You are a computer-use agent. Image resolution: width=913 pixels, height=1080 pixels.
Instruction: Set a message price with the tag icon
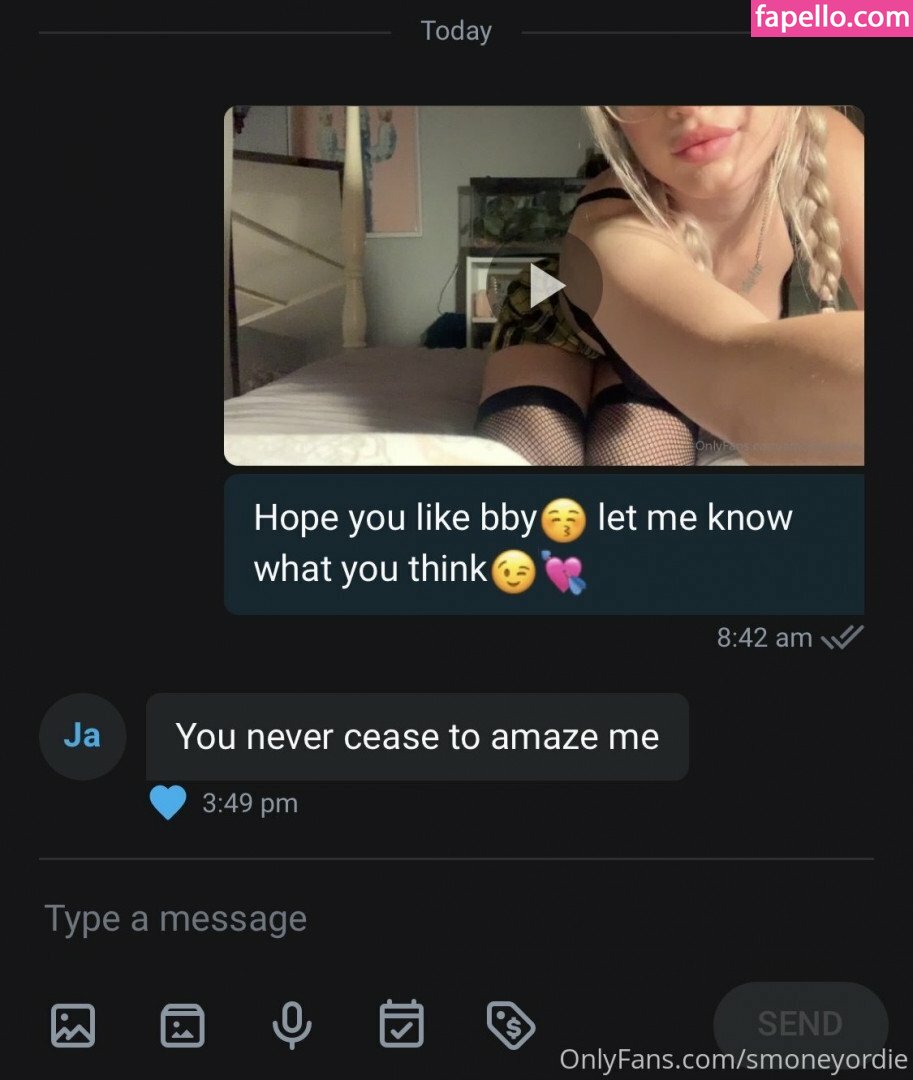(510, 1025)
